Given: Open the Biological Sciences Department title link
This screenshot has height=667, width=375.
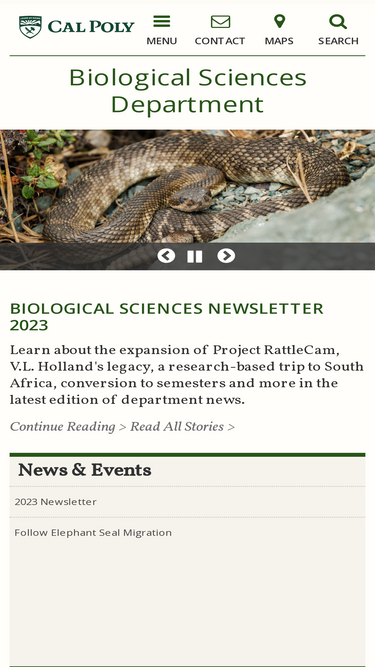Looking at the screenshot, I should pyautogui.click(x=188, y=91).
